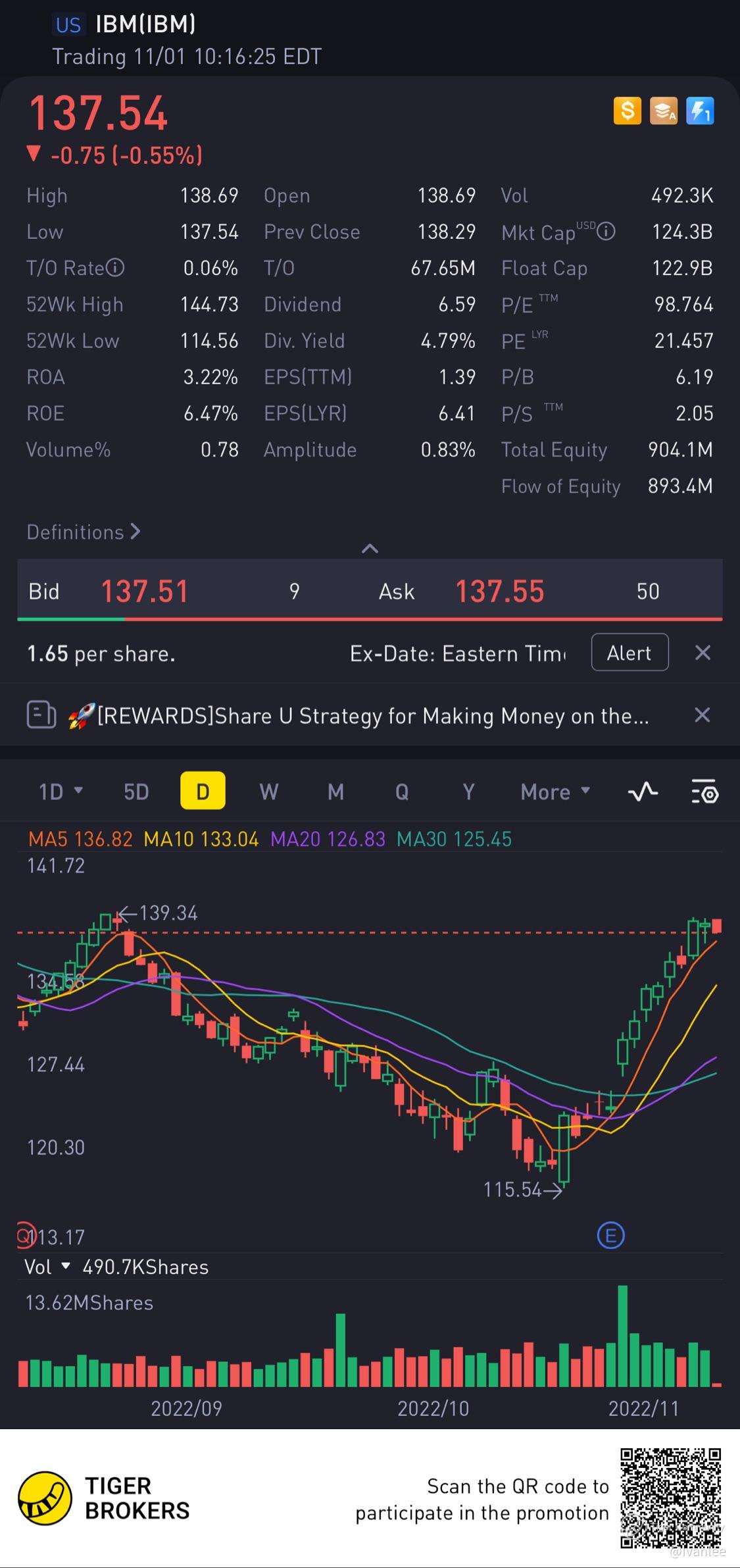Switch to the Y yearly chart
This screenshot has width=740, height=1568.
coord(468,791)
